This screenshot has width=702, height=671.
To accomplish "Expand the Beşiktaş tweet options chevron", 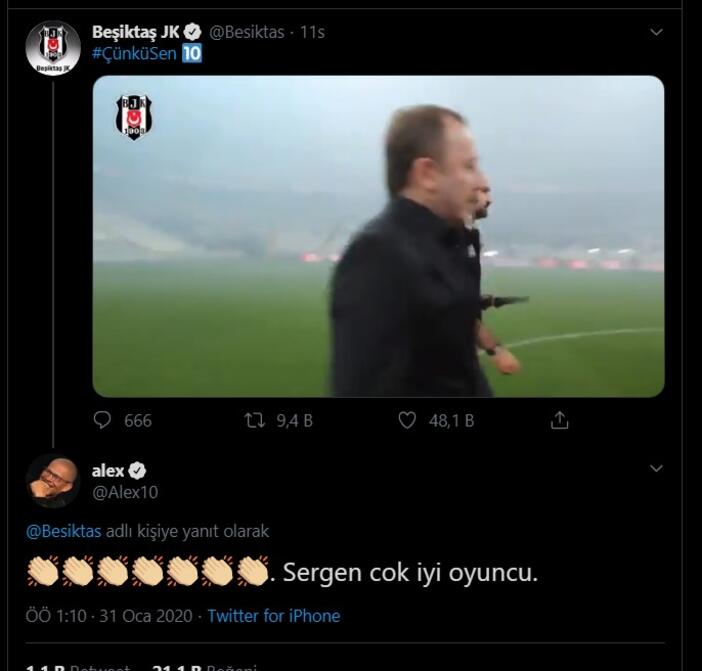I will pos(656,32).
